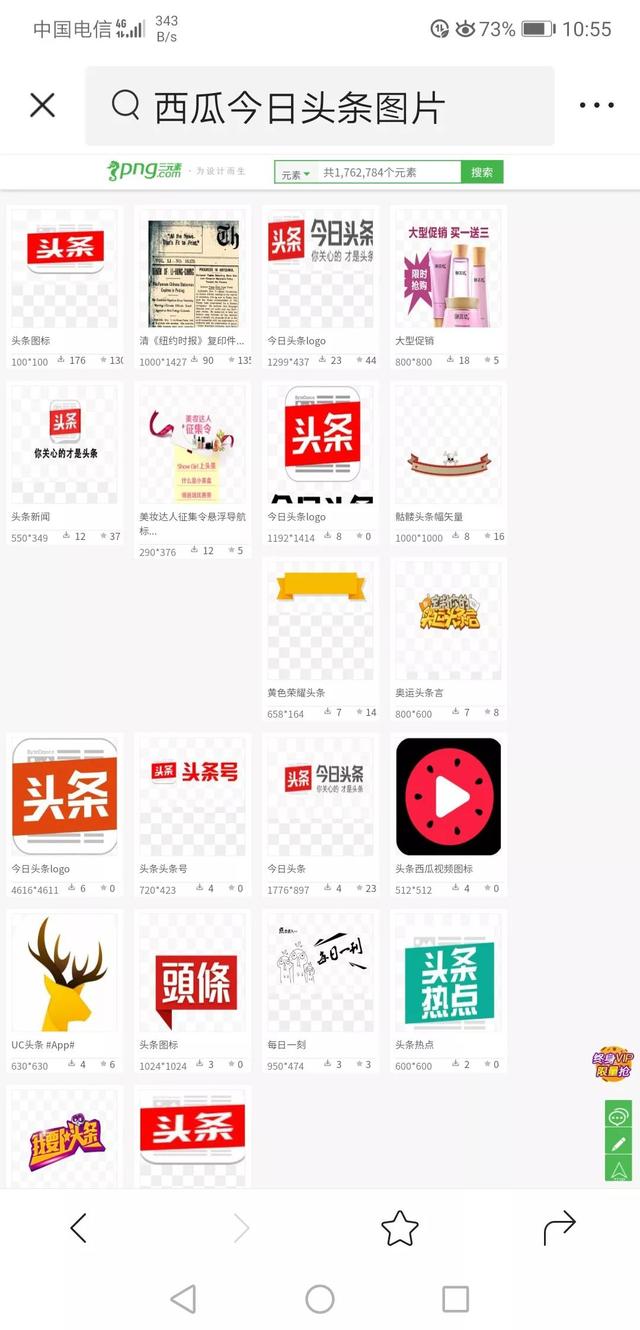
Task: Open the 每日一刻 image tile
Action: tap(321, 991)
